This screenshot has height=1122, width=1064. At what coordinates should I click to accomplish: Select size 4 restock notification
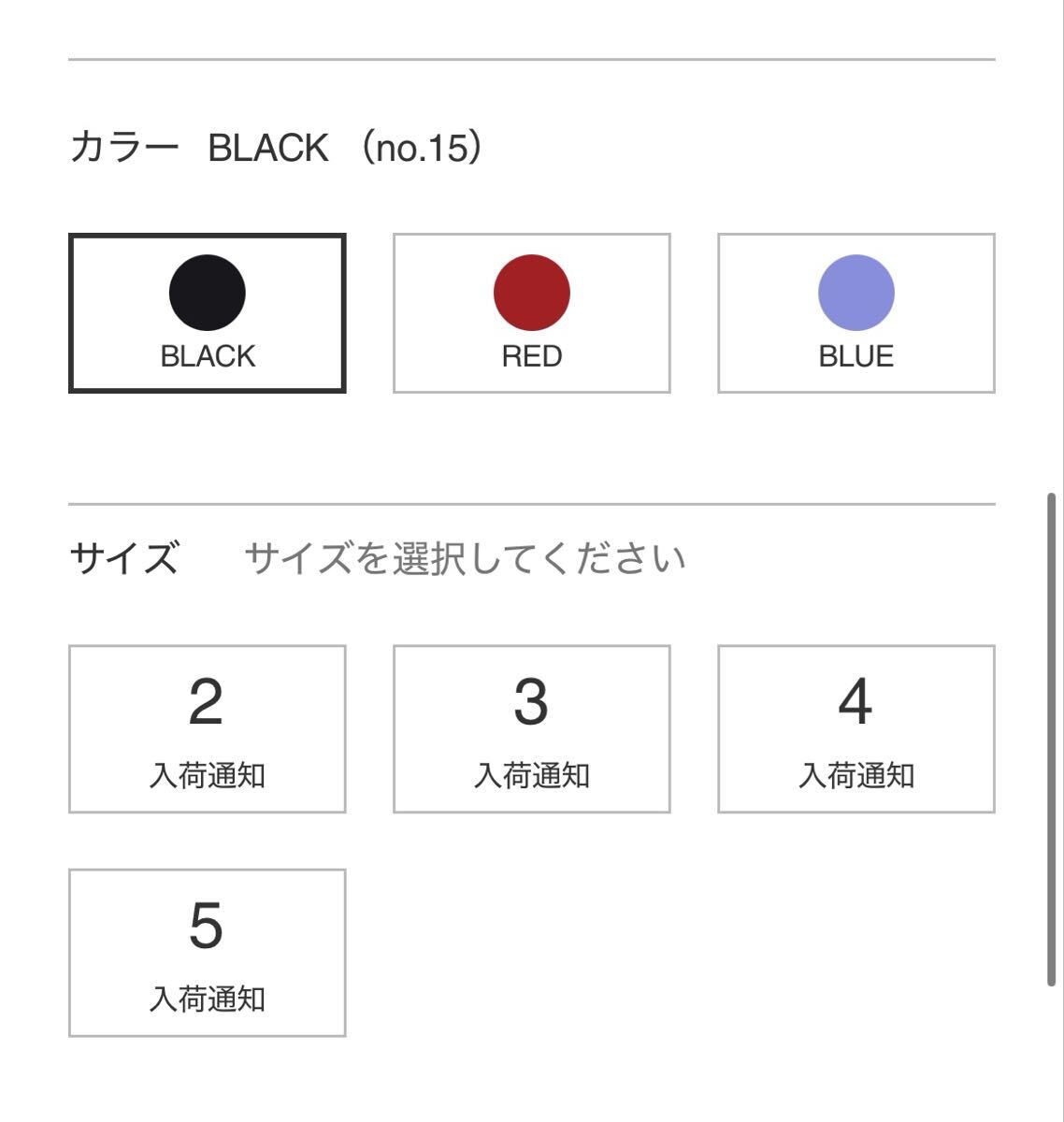coord(856,728)
